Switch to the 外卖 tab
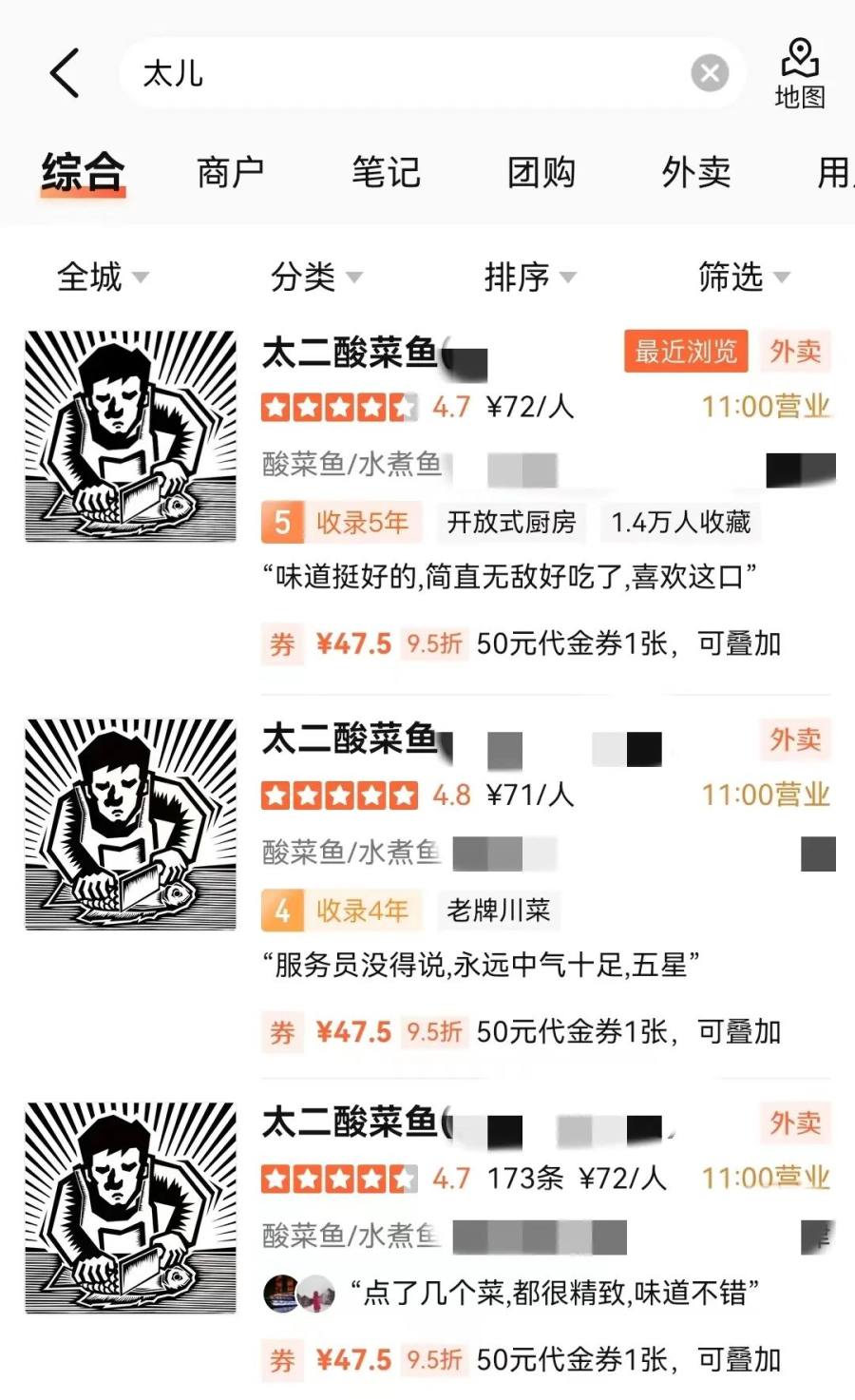The image size is (855, 1400). pyautogui.click(x=696, y=173)
